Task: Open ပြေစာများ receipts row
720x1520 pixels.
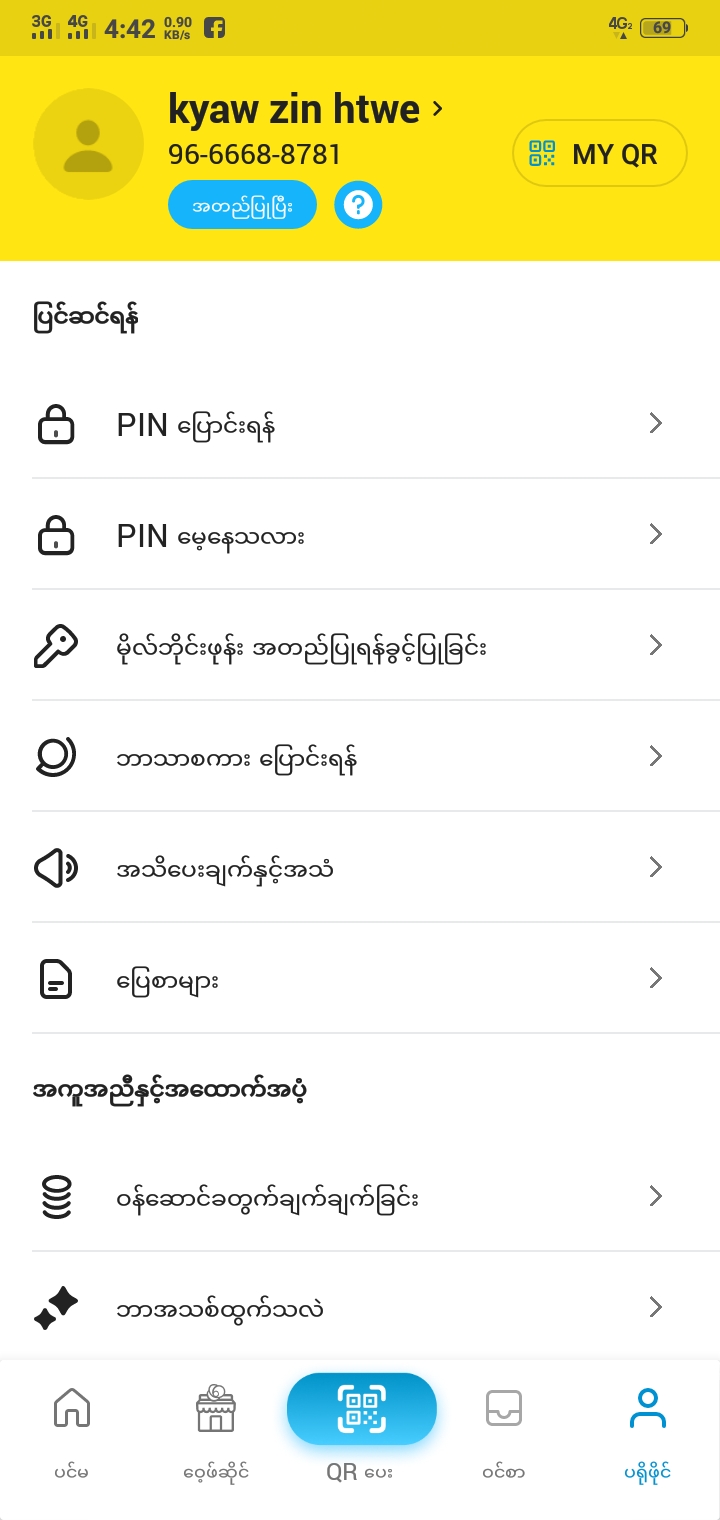Action: pos(360,979)
